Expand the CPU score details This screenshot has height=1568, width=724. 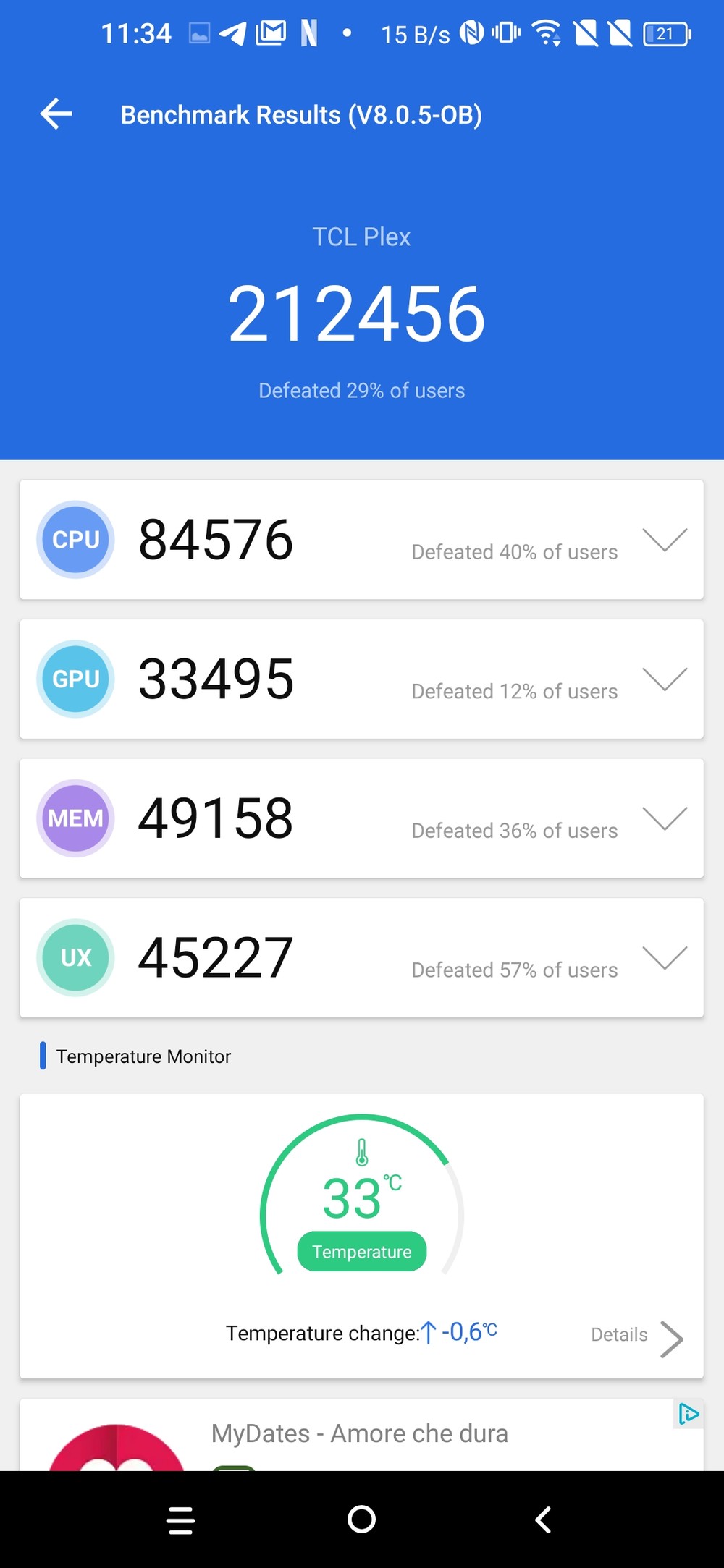click(x=664, y=540)
